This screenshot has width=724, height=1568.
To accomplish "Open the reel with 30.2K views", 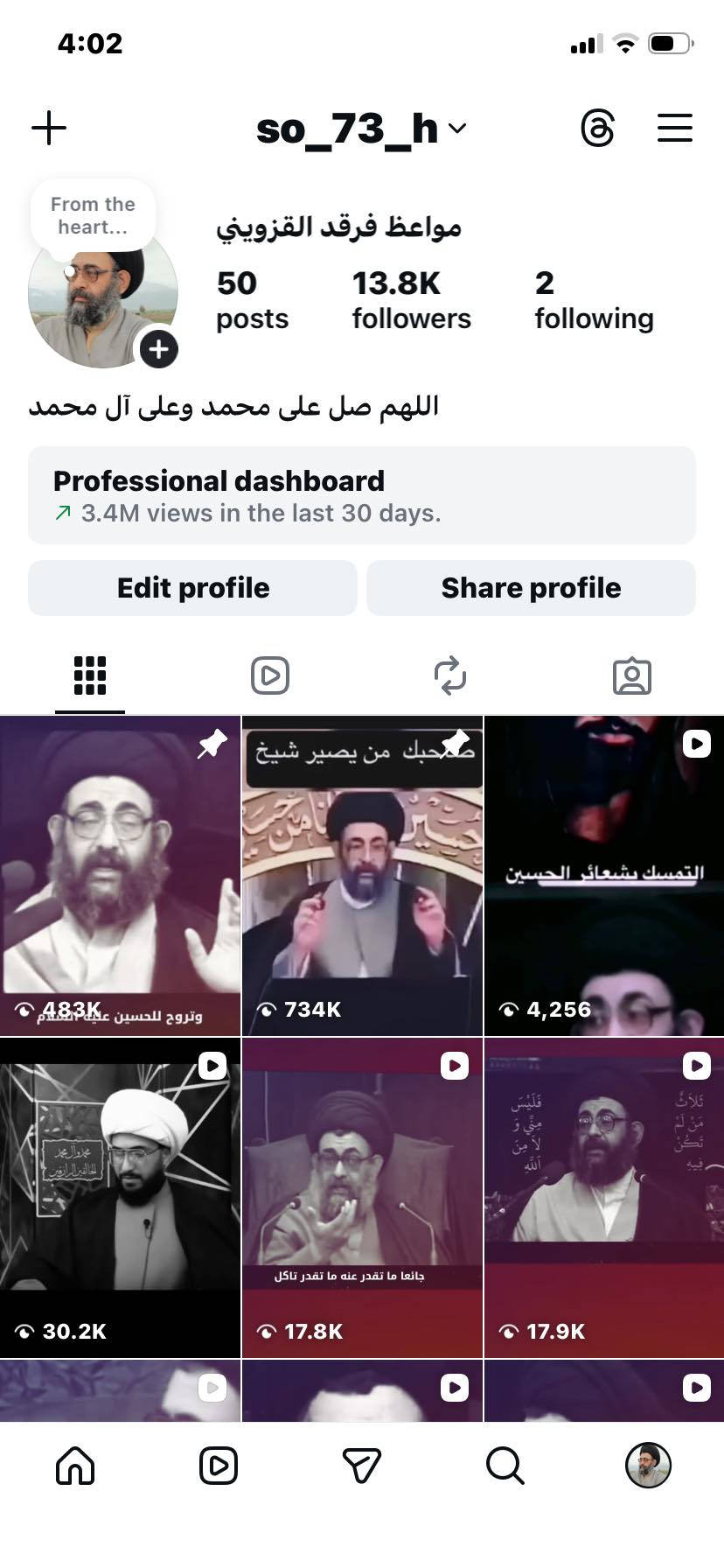I will 120,1197.
